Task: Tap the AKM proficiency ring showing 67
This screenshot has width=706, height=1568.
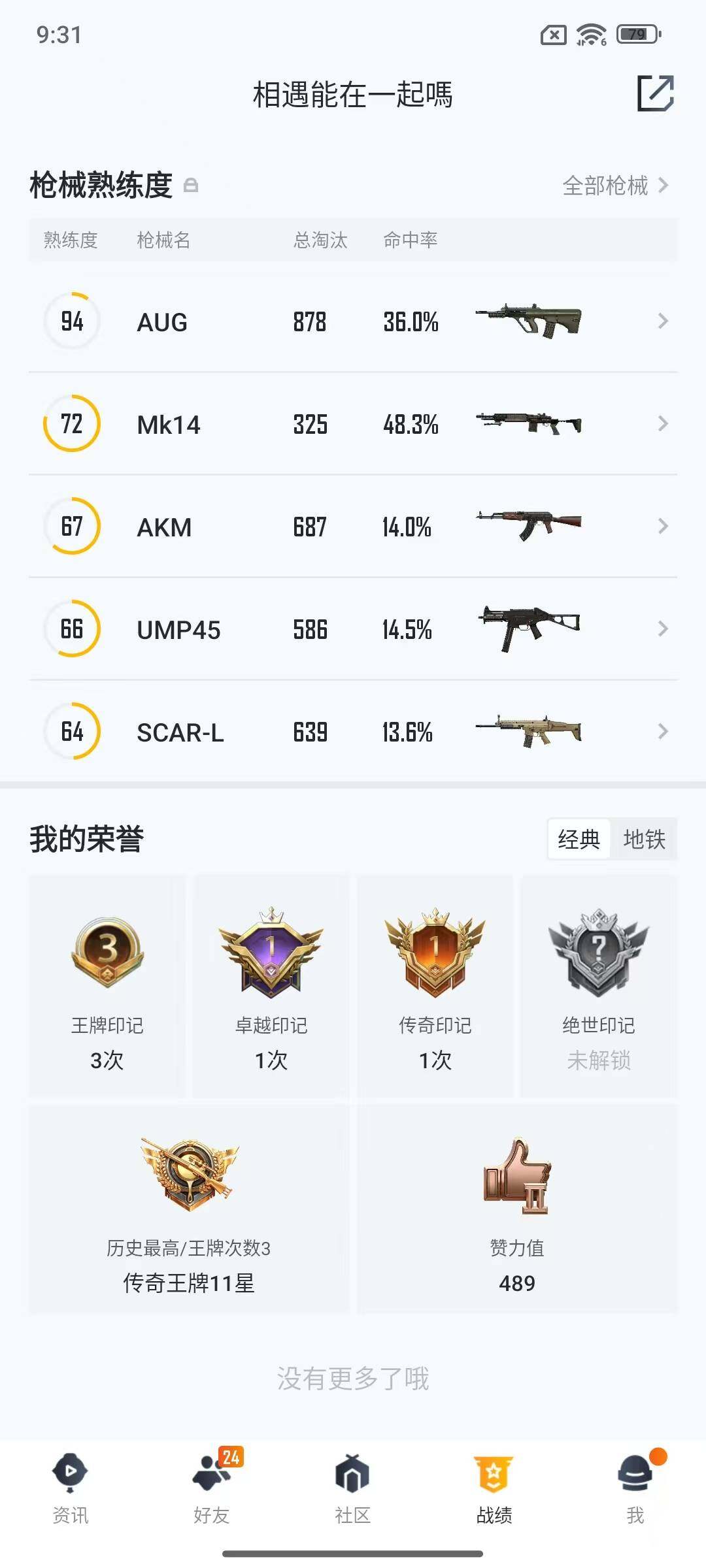Action: coord(71,527)
